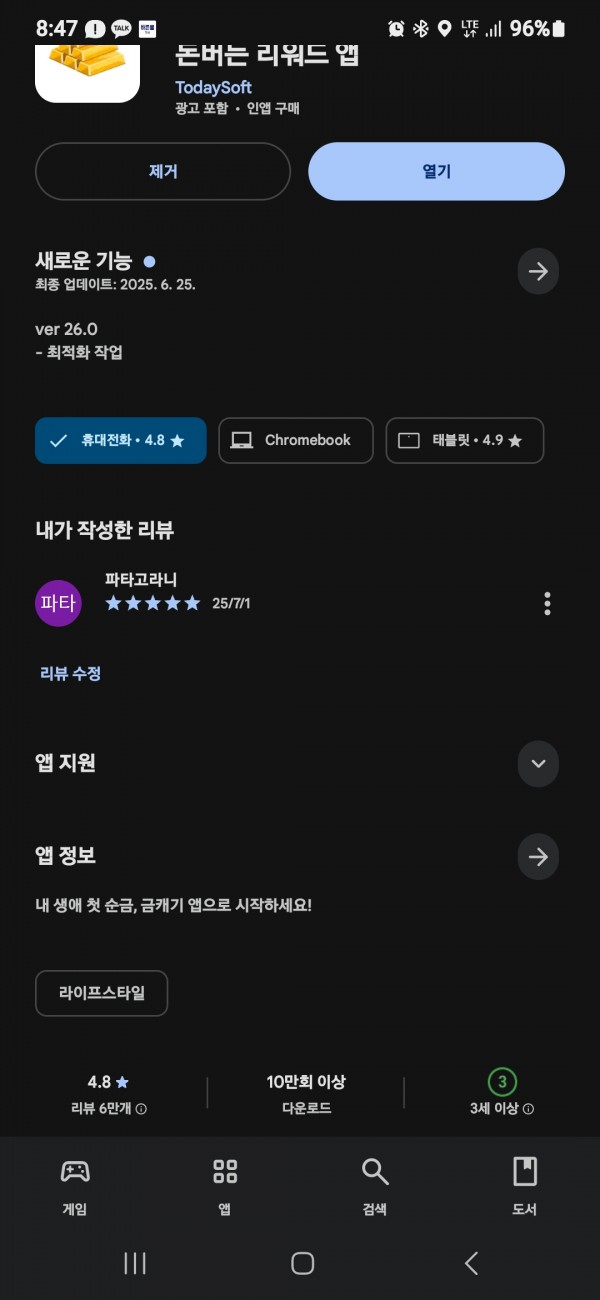This screenshot has height=1300, width=600.
Task: Select the 휴대전화 4.8 rating chip
Action: 120,440
